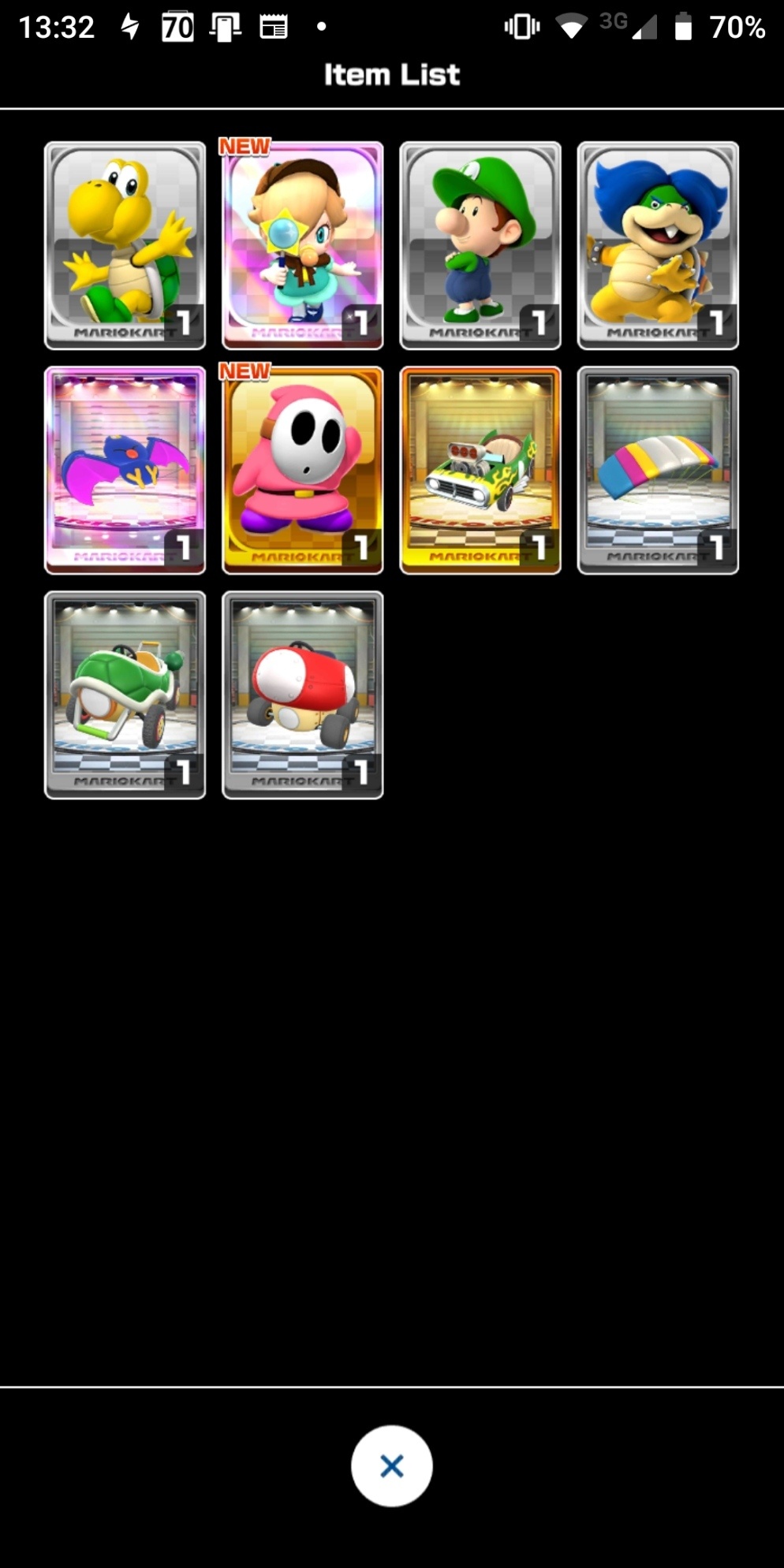Open the new Pink Shy Guy card
Image resolution: width=784 pixels, height=1568 pixels.
click(x=302, y=470)
